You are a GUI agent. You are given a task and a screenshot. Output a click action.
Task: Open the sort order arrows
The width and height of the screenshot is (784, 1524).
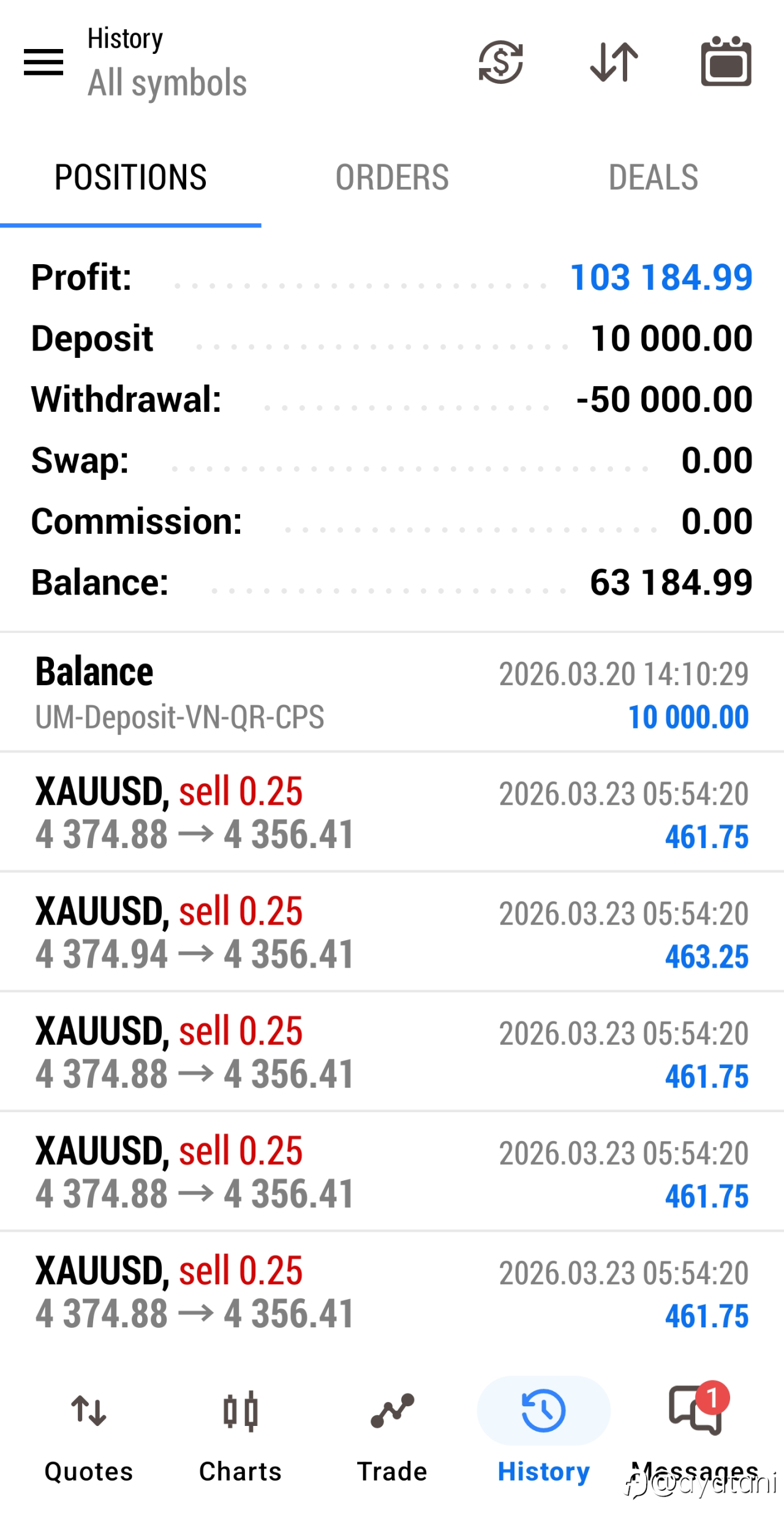614,62
